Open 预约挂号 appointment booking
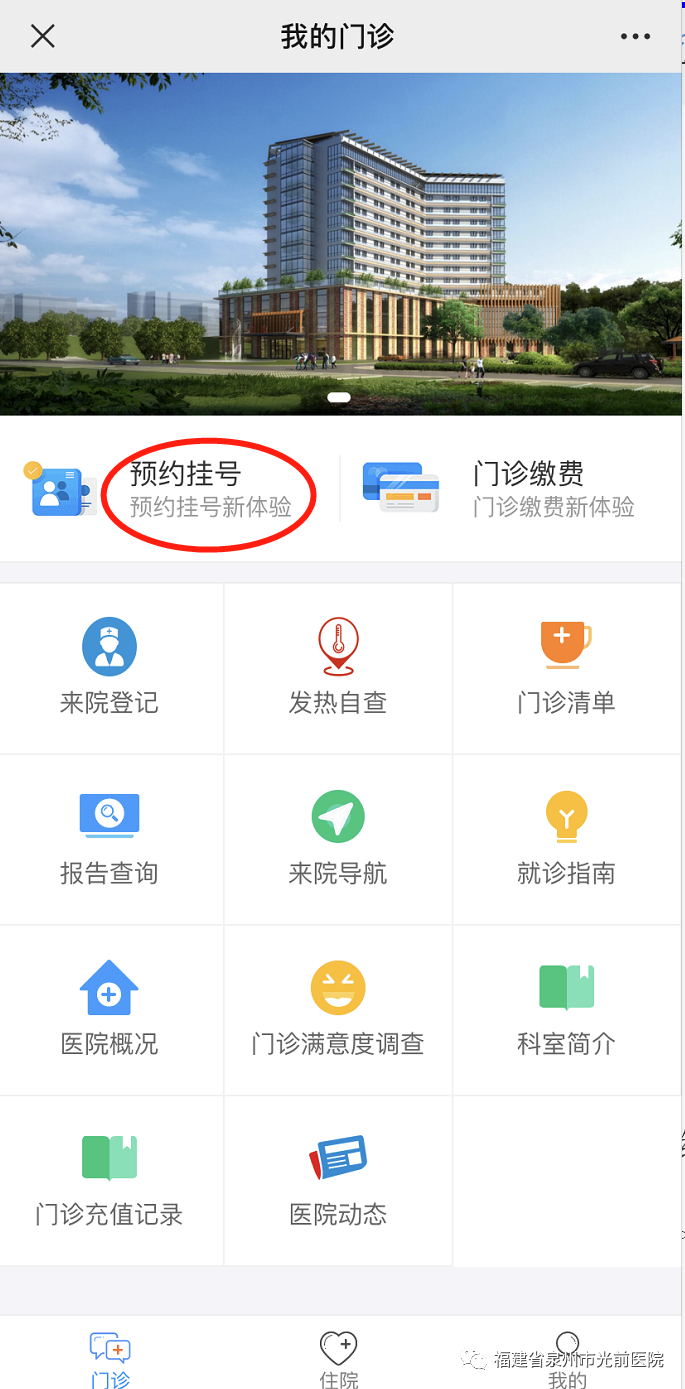This screenshot has width=685, height=1389. 185,489
